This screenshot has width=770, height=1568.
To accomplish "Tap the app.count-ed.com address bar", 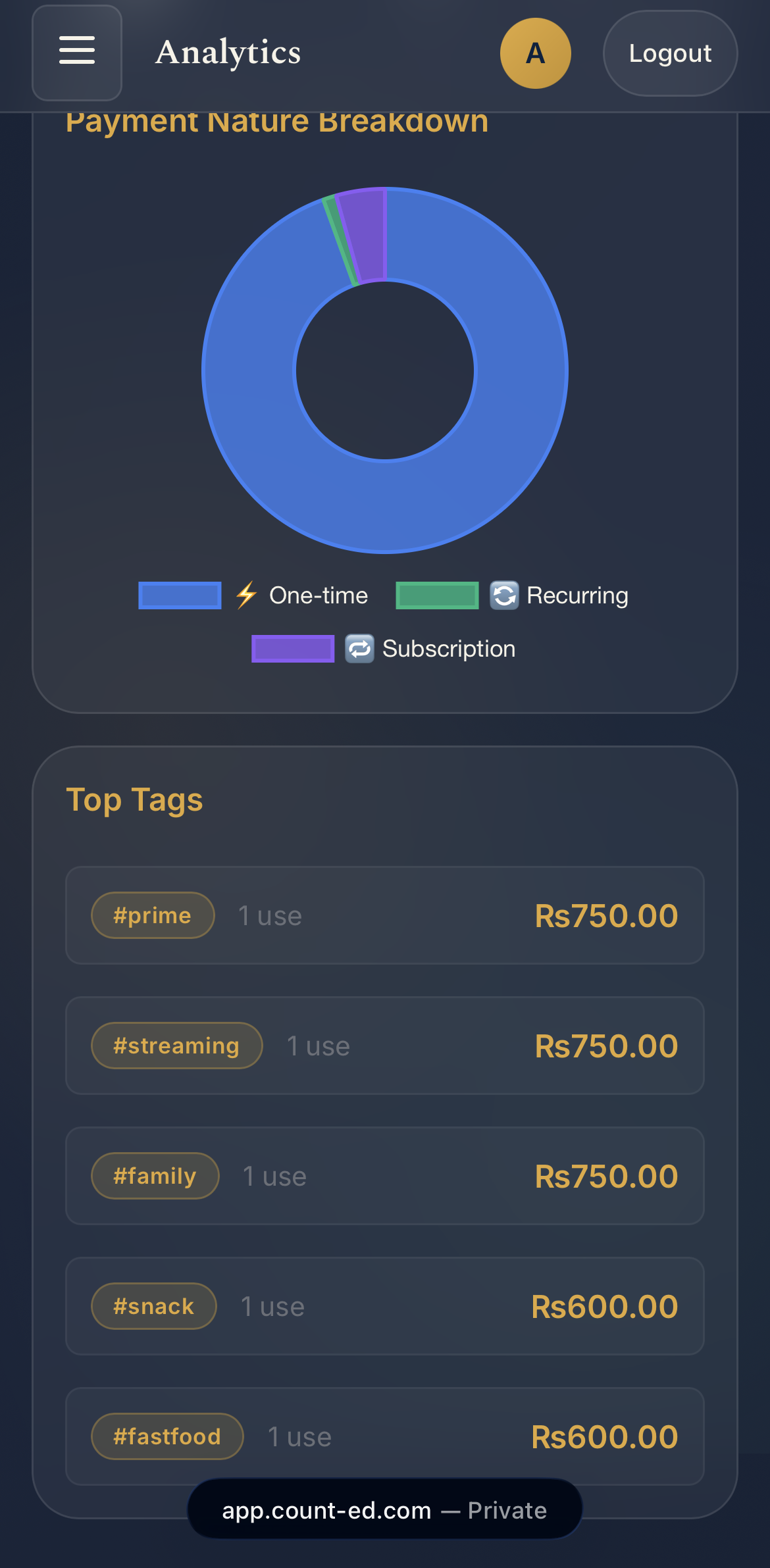I will coord(384,1510).
